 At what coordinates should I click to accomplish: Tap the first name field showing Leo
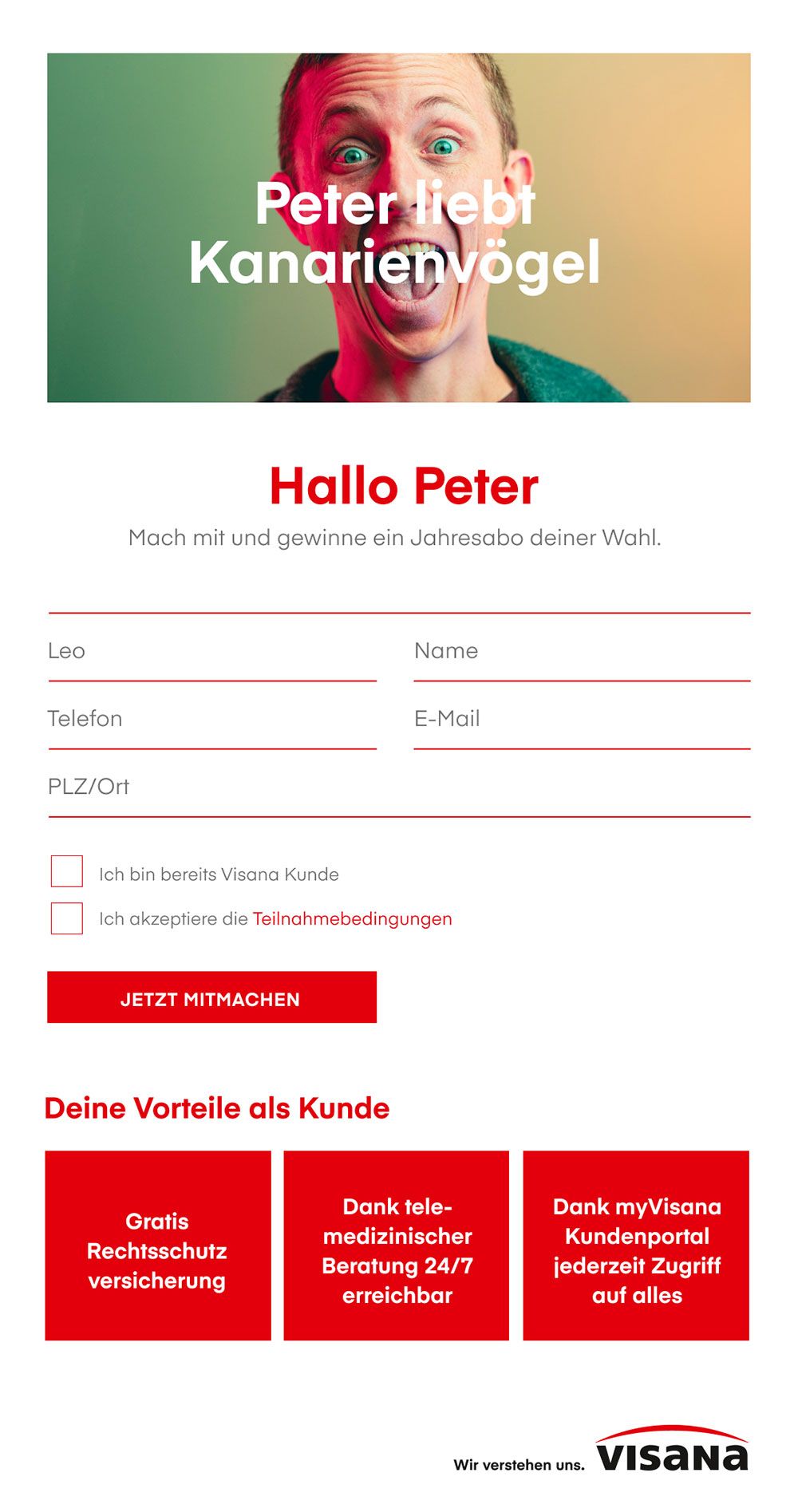211,651
